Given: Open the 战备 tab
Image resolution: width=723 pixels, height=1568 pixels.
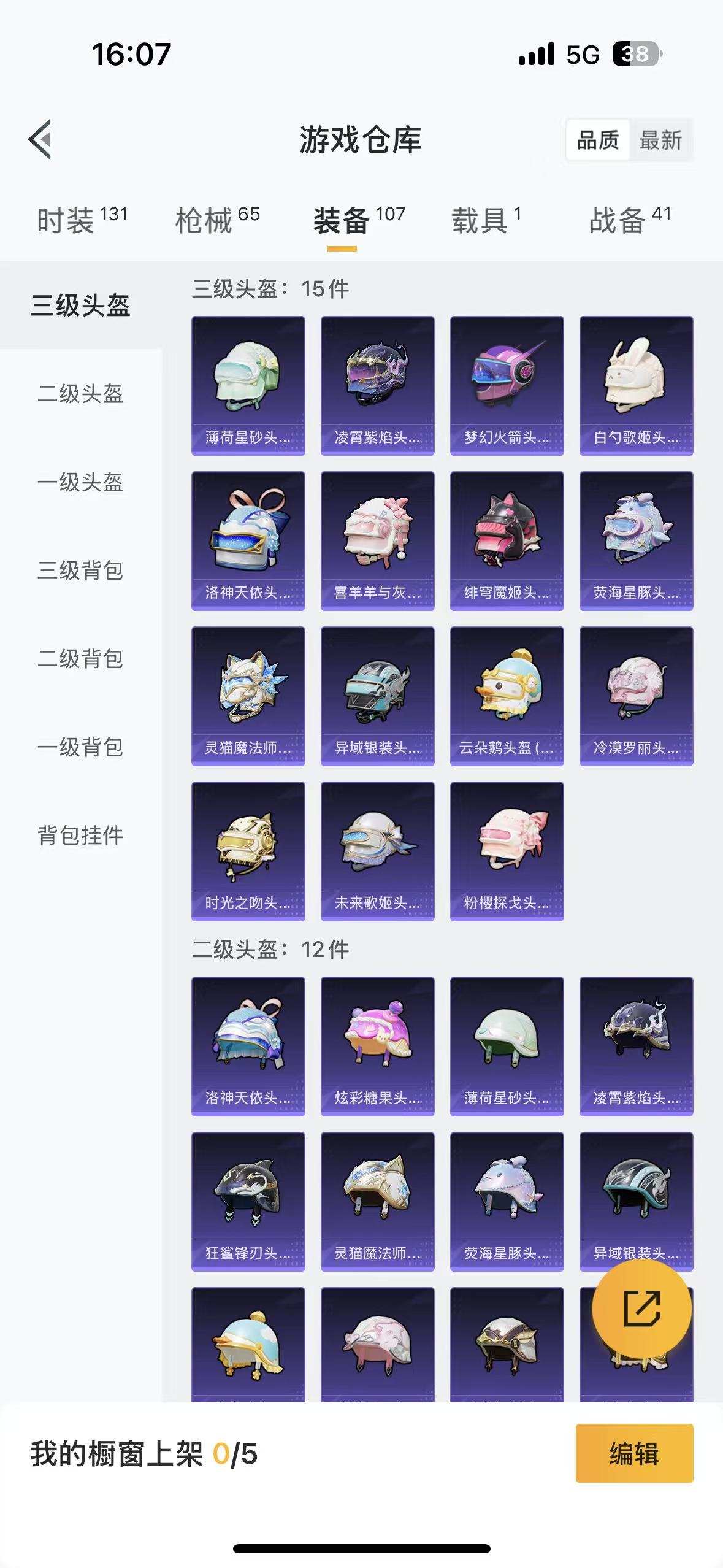Looking at the screenshot, I should coord(630,220).
